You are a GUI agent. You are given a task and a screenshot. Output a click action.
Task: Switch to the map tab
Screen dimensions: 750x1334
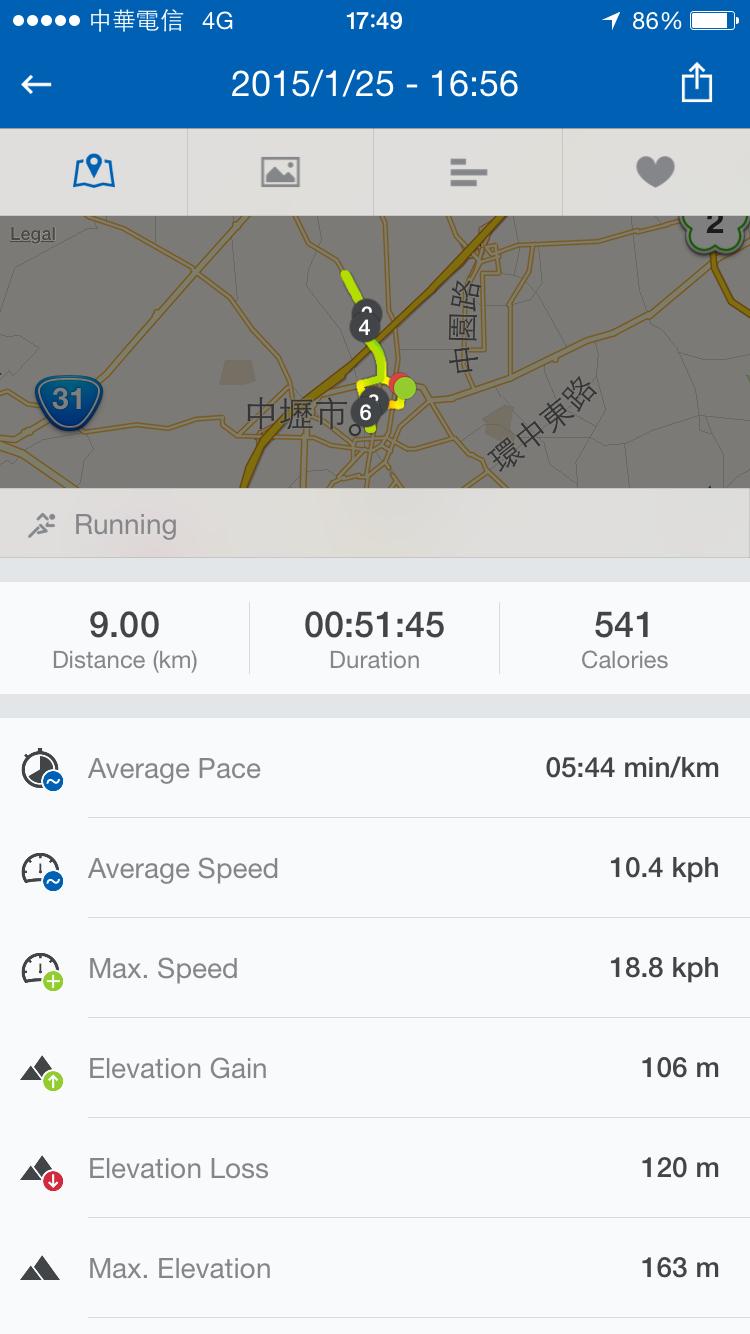(x=94, y=172)
